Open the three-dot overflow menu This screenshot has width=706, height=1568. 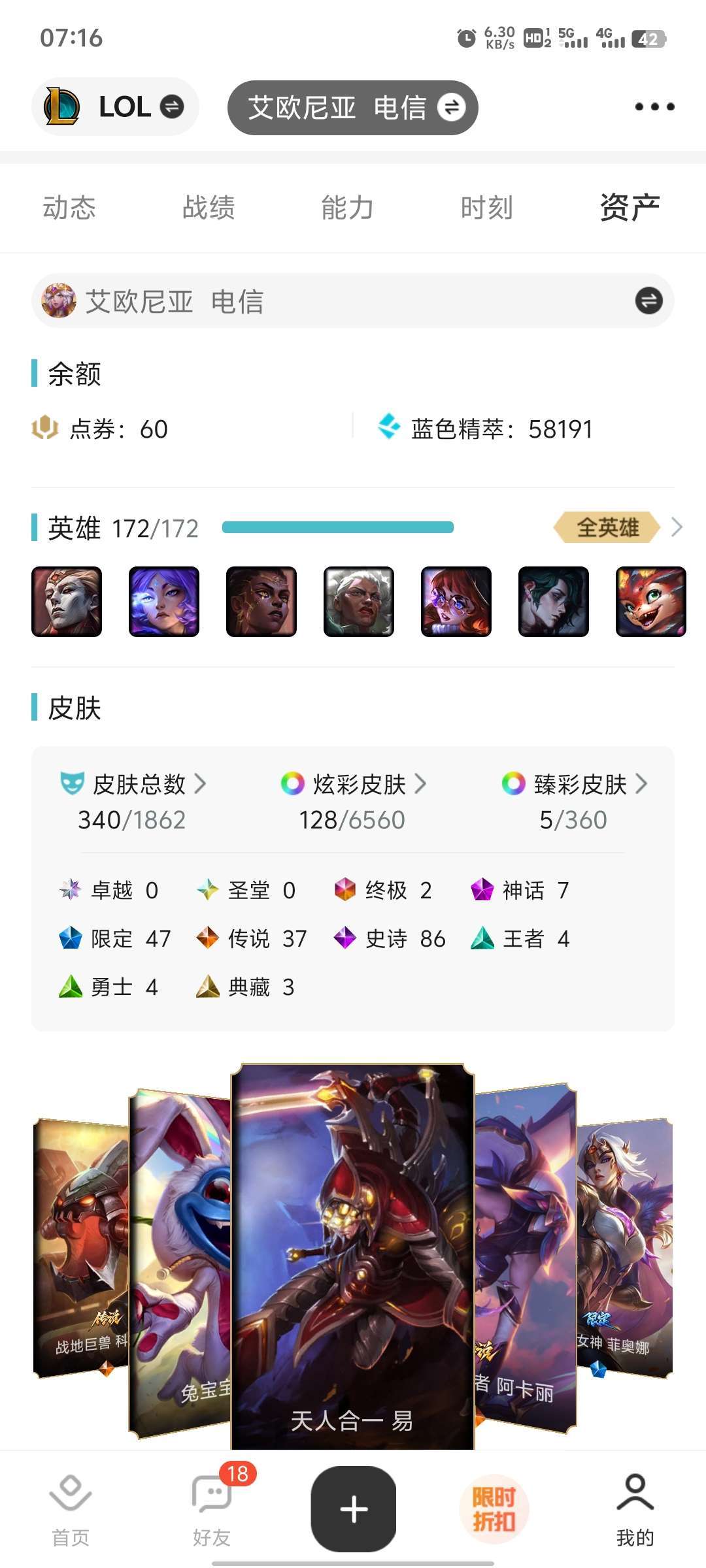654,106
